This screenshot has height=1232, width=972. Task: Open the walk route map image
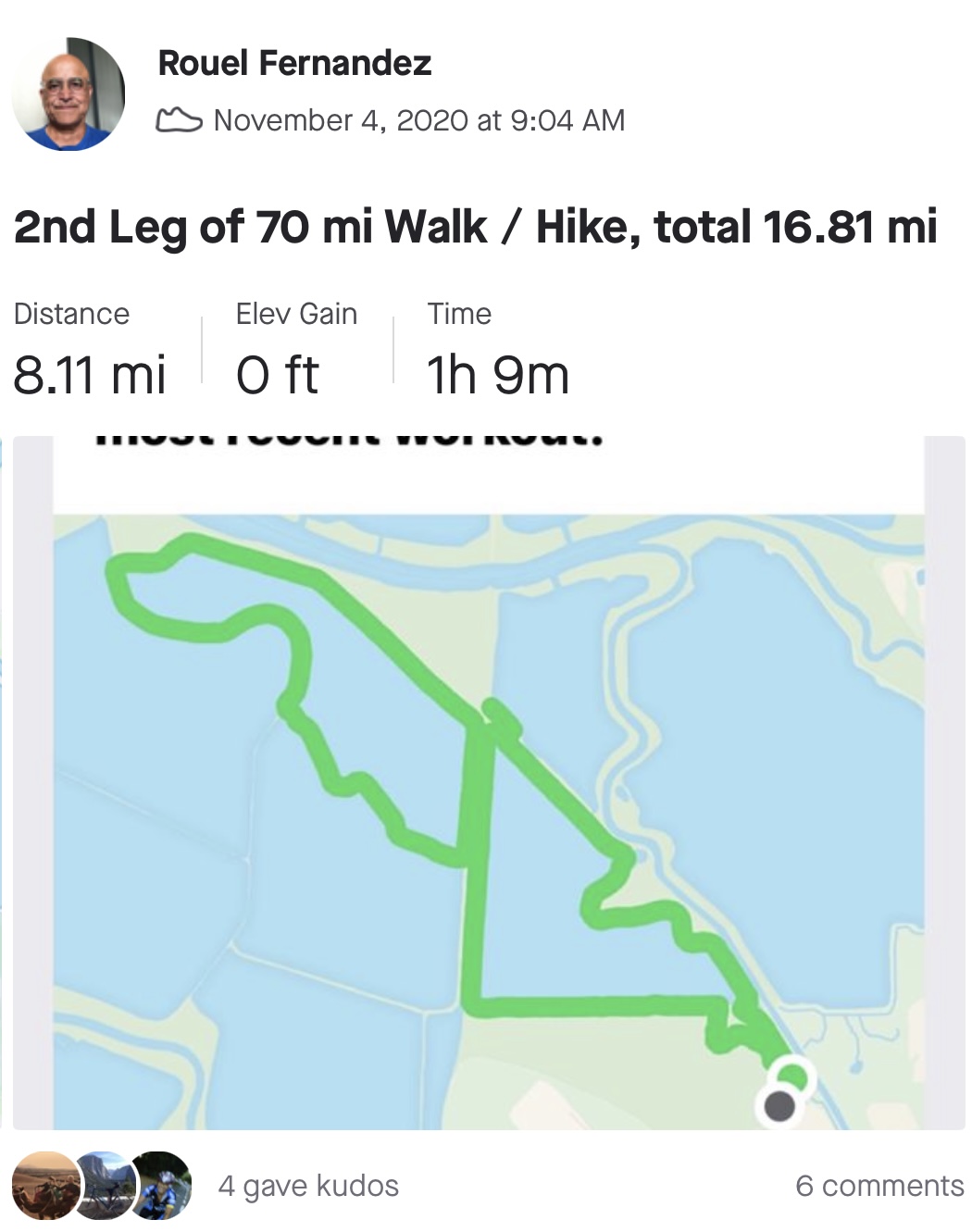[489, 783]
